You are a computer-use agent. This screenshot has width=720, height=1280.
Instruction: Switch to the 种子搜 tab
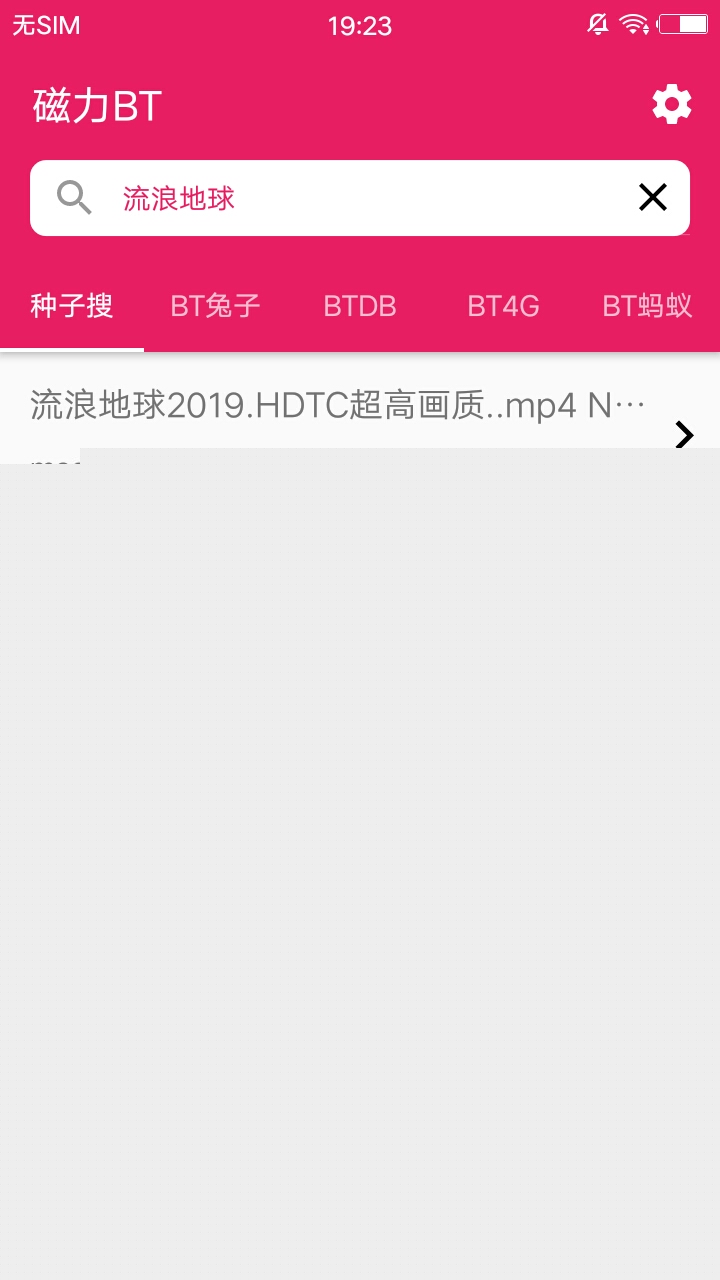click(72, 306)
